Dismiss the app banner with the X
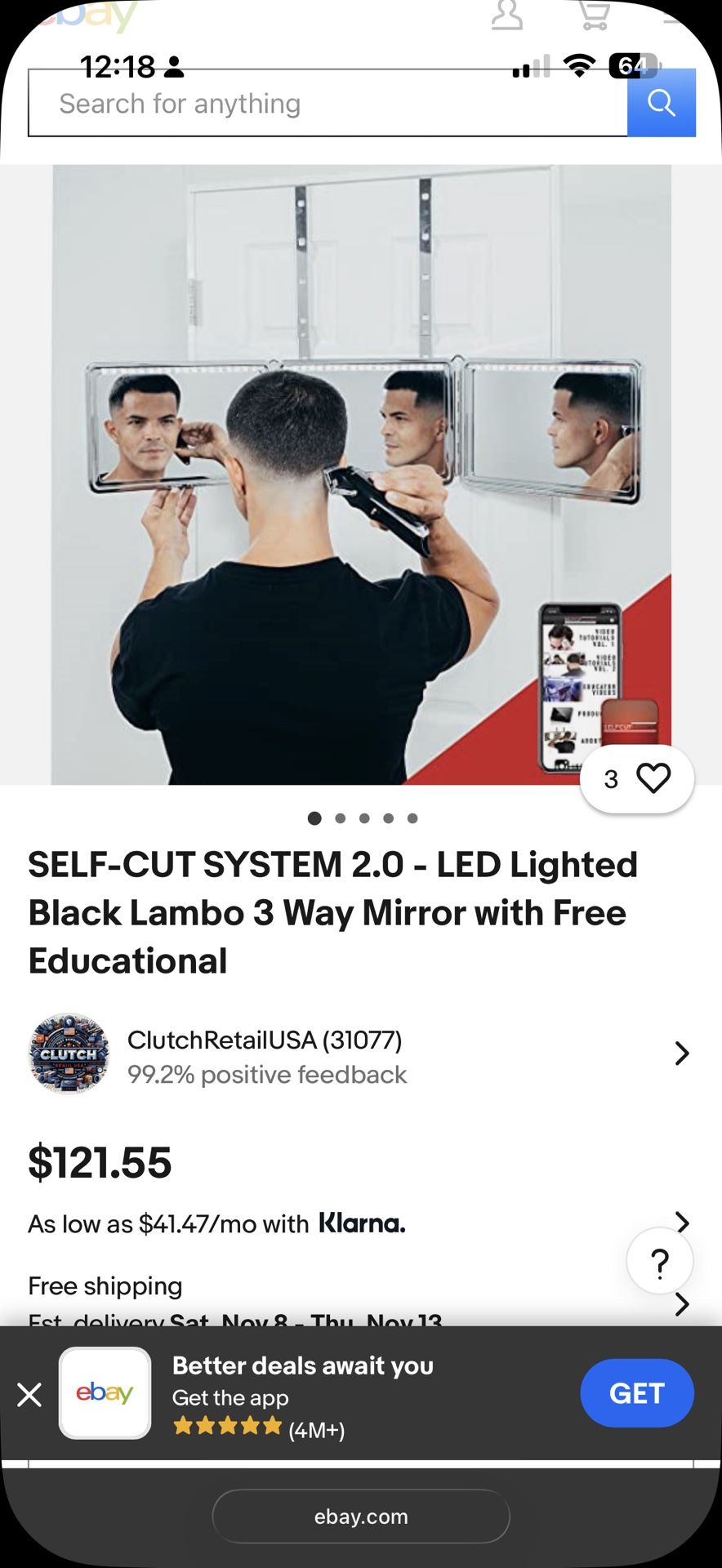 [29, 1395]
